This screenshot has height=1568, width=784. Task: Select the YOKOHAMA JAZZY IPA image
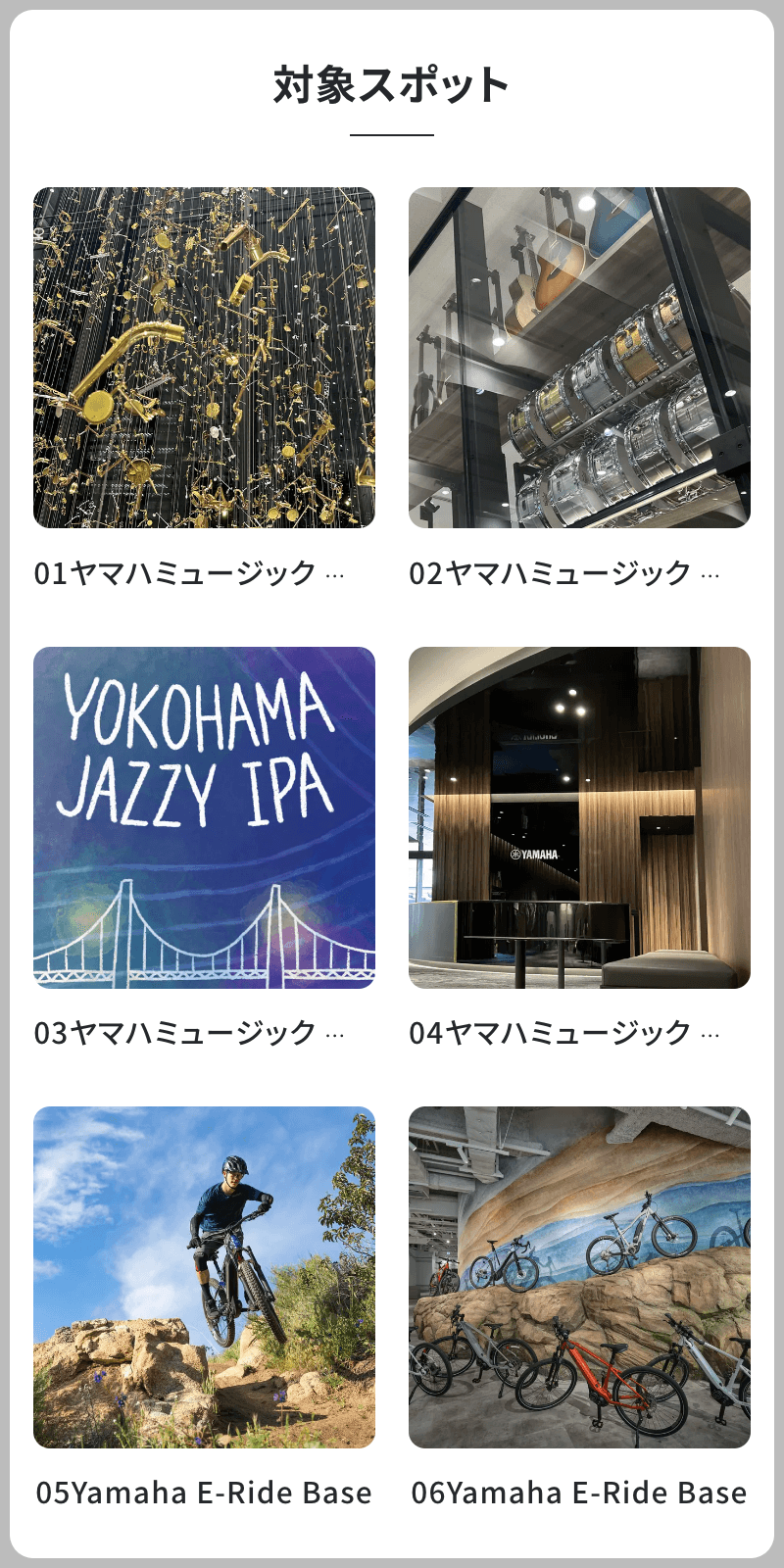point(205,821)
